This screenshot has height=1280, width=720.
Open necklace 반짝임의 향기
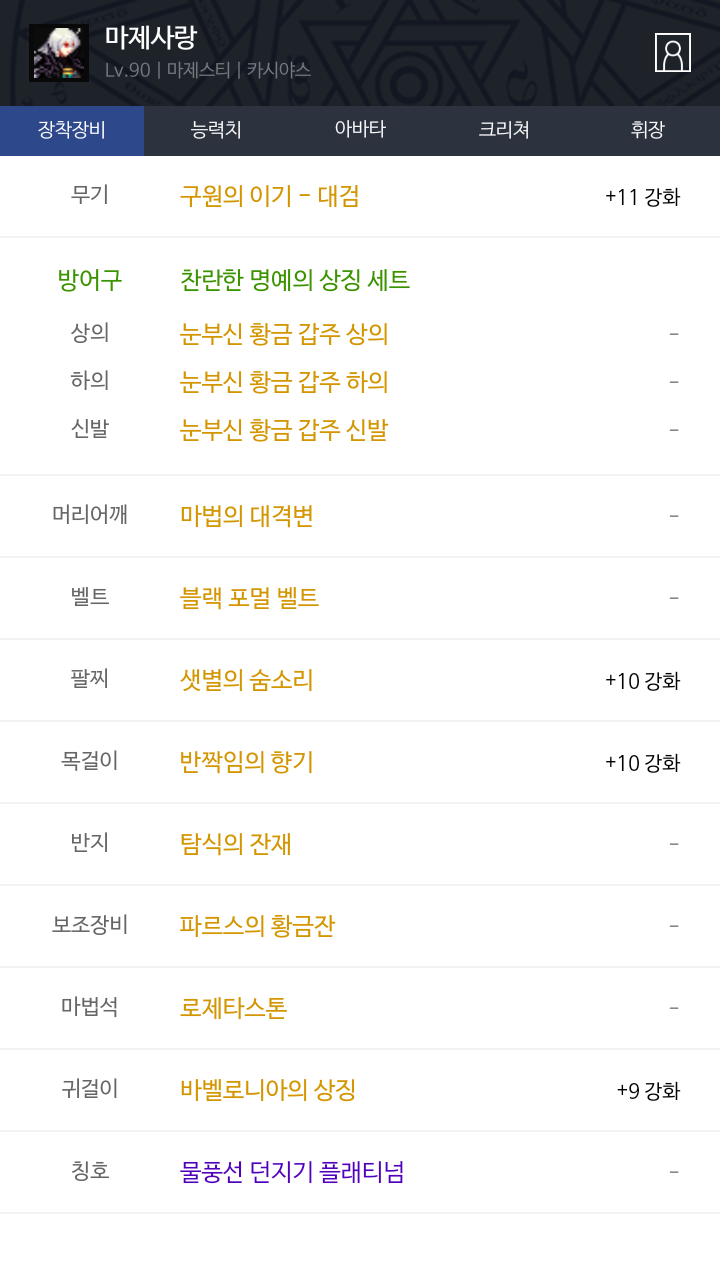(360, 762)
